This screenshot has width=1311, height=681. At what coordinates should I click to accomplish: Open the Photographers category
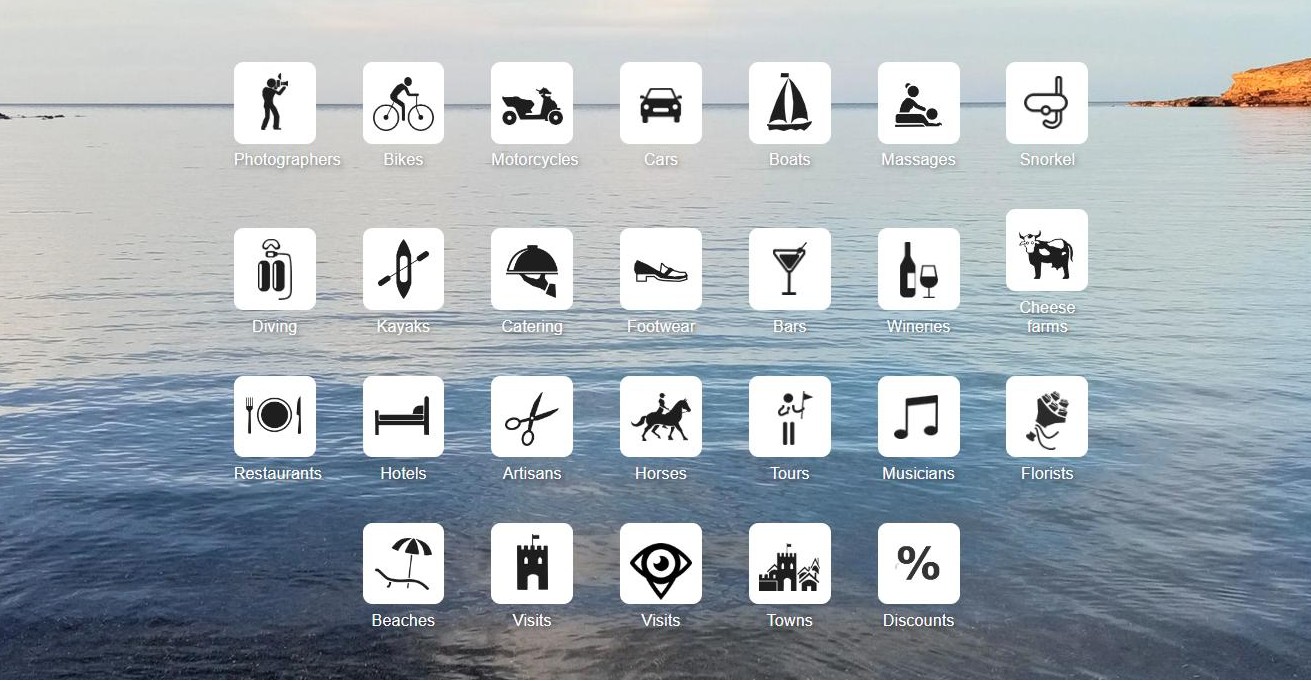click(275, 103)
